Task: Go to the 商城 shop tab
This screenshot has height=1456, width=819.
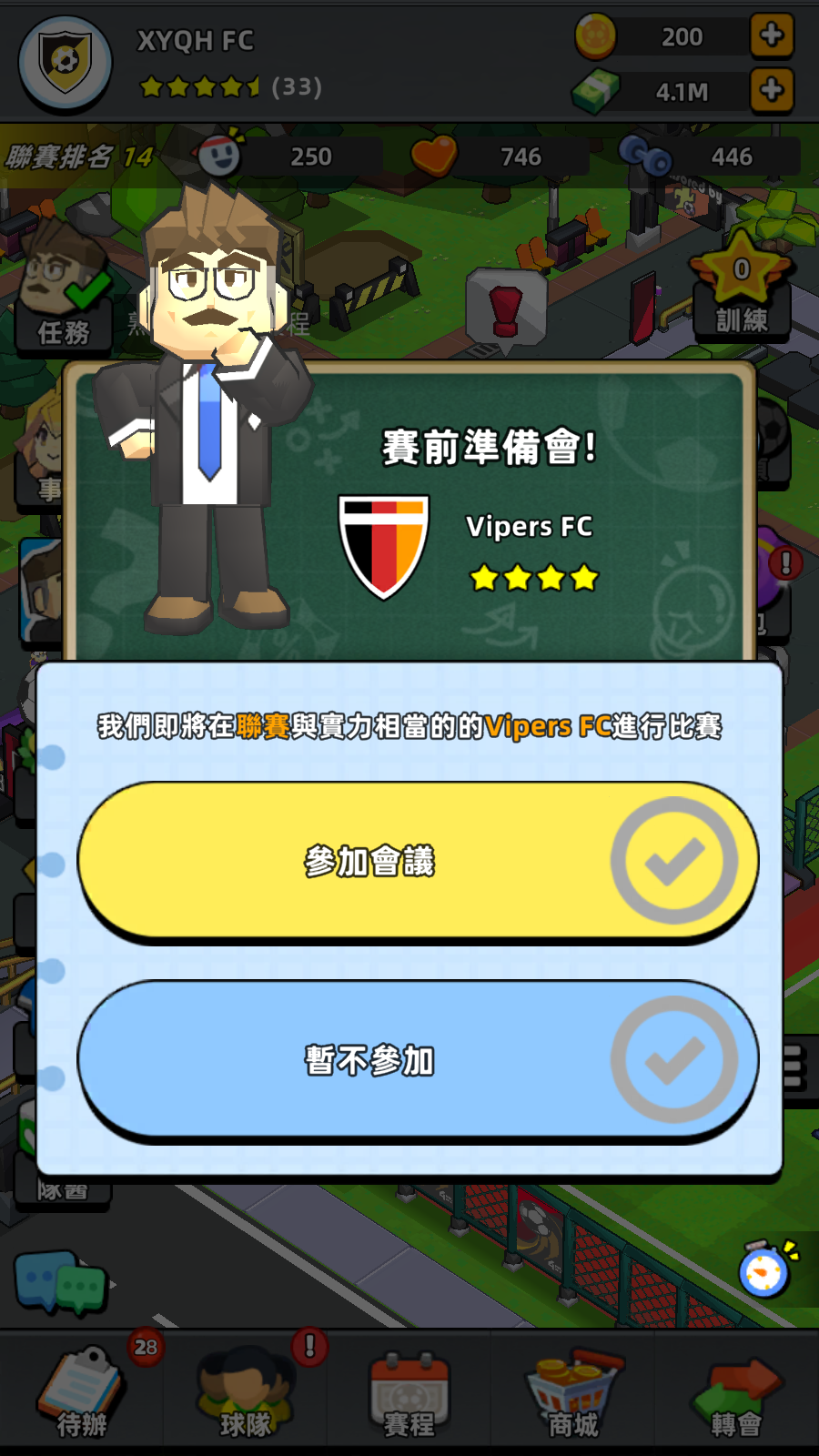Action: [x=573, y=1390]
